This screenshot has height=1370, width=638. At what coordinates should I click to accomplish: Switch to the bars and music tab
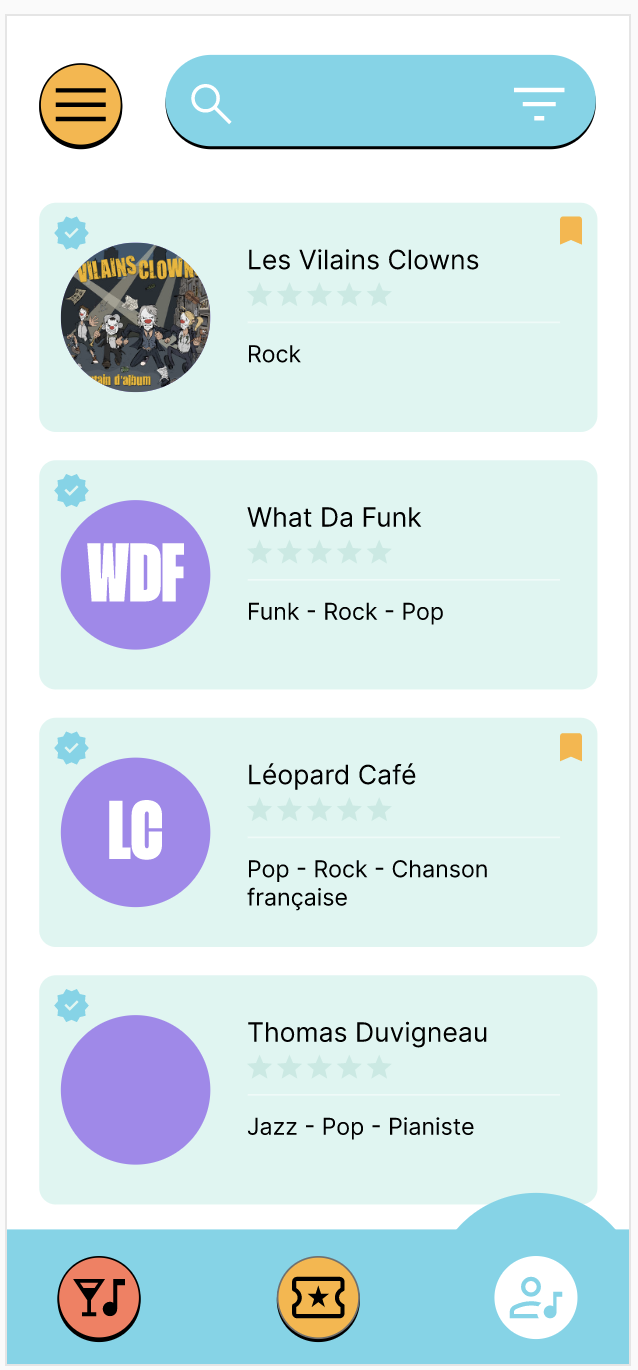click(99, 1298)
